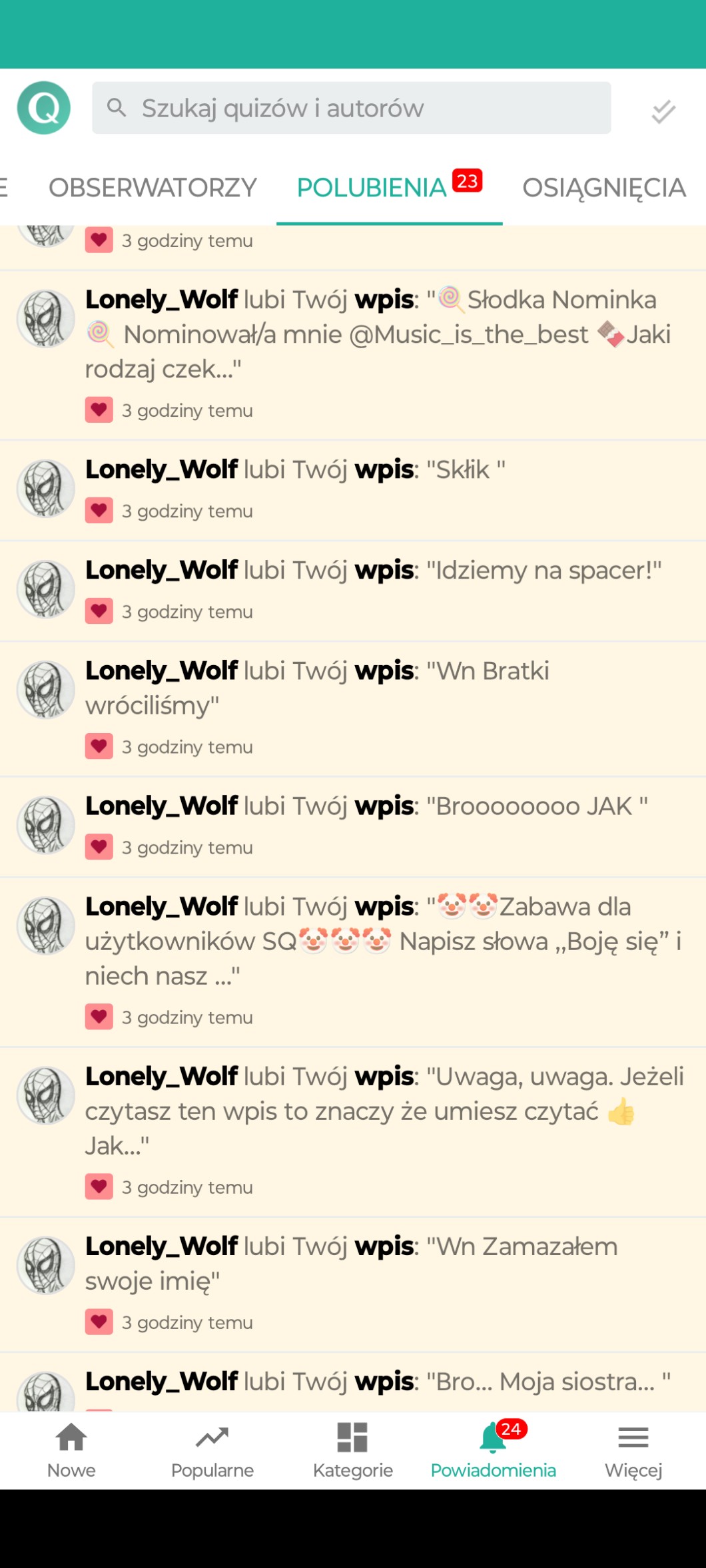Open the Więcej menu

(x=633, y=1450)
